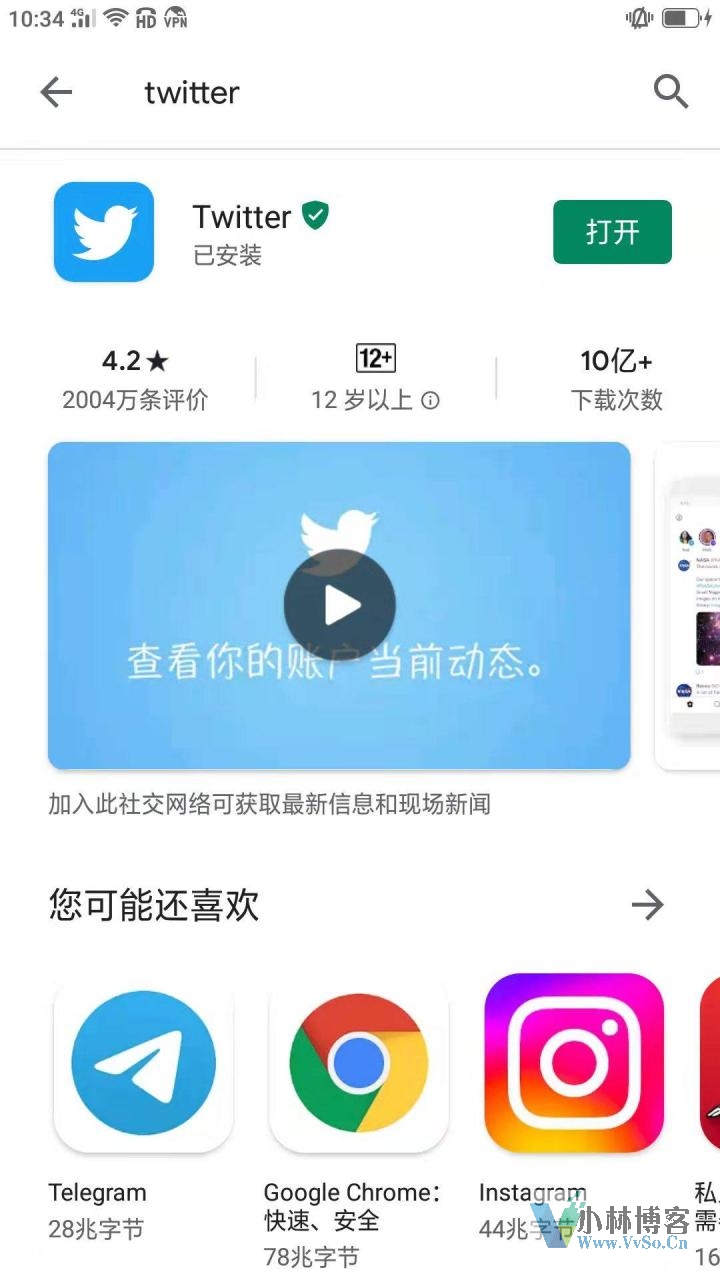This screenshot has width=720, height=1280.
Task: Show info for the 12 岁以上 age rating
Action: pyautogui.click(x=430, y=401)
